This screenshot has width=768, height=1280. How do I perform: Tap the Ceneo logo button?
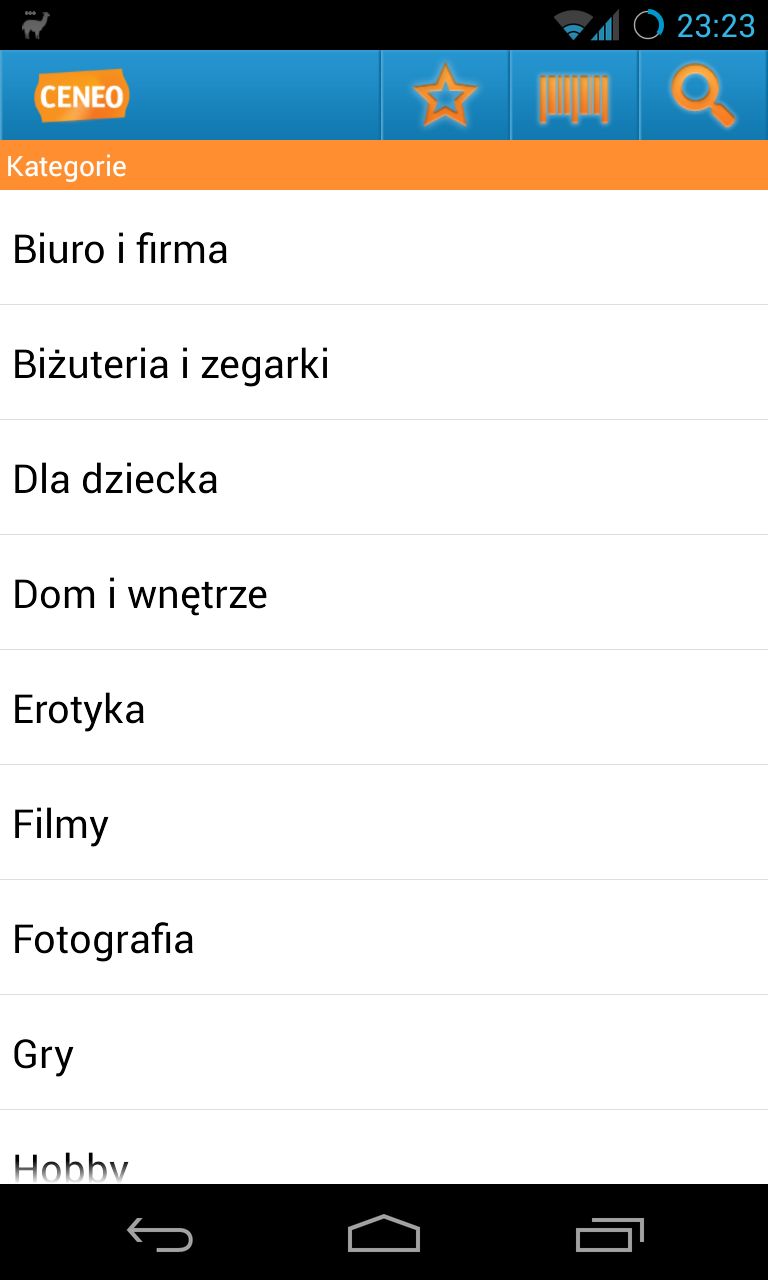(82, 96)
